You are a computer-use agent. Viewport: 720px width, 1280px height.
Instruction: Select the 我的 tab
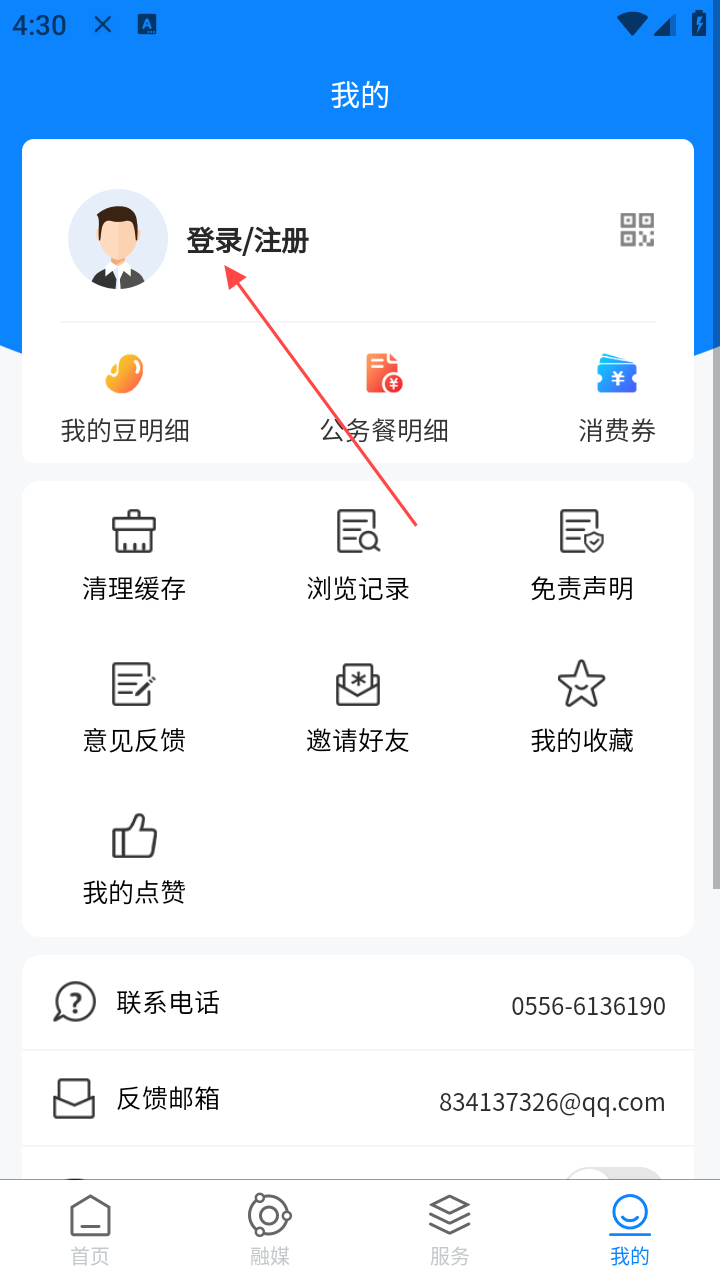pyautogui.click(x=629, y=1230)
